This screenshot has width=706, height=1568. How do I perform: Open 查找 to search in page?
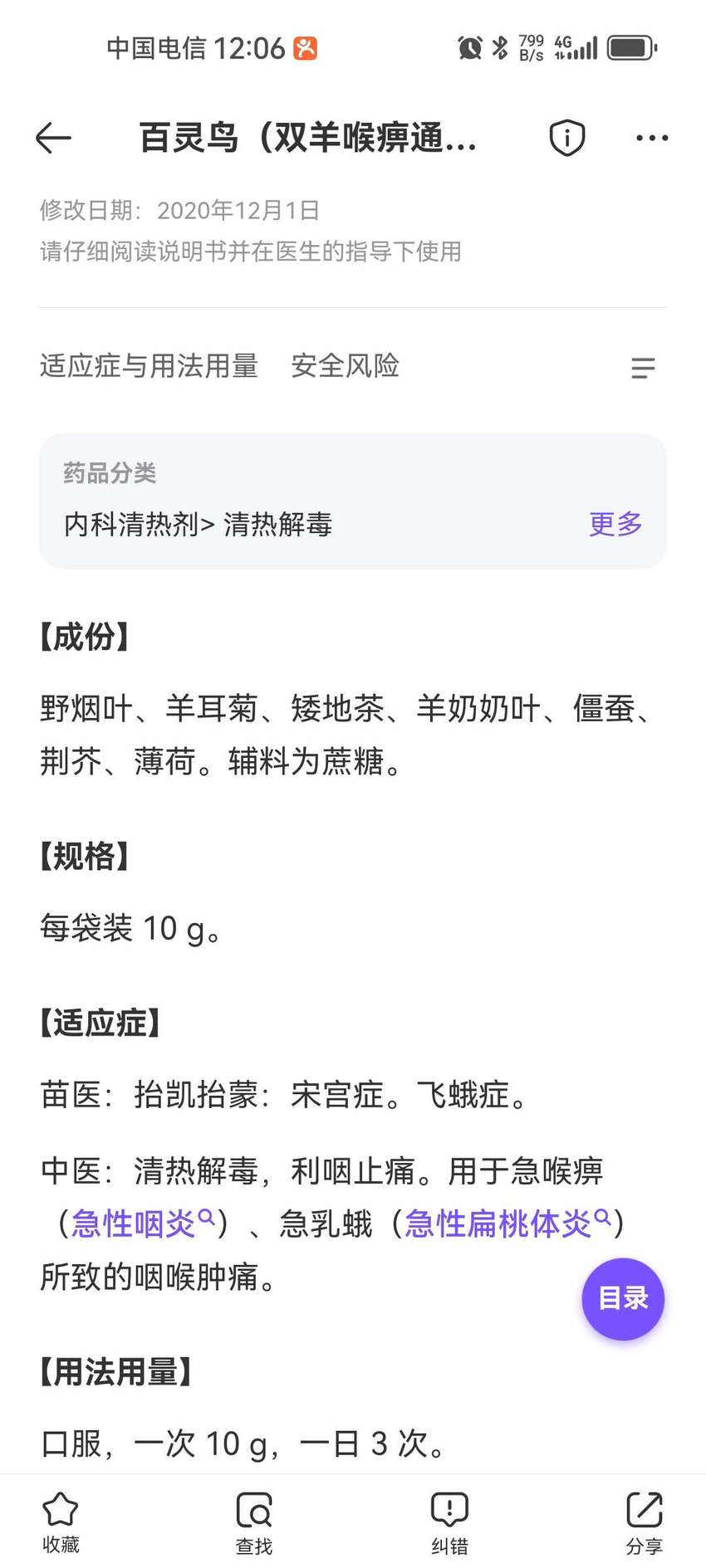click(254, 1522)
